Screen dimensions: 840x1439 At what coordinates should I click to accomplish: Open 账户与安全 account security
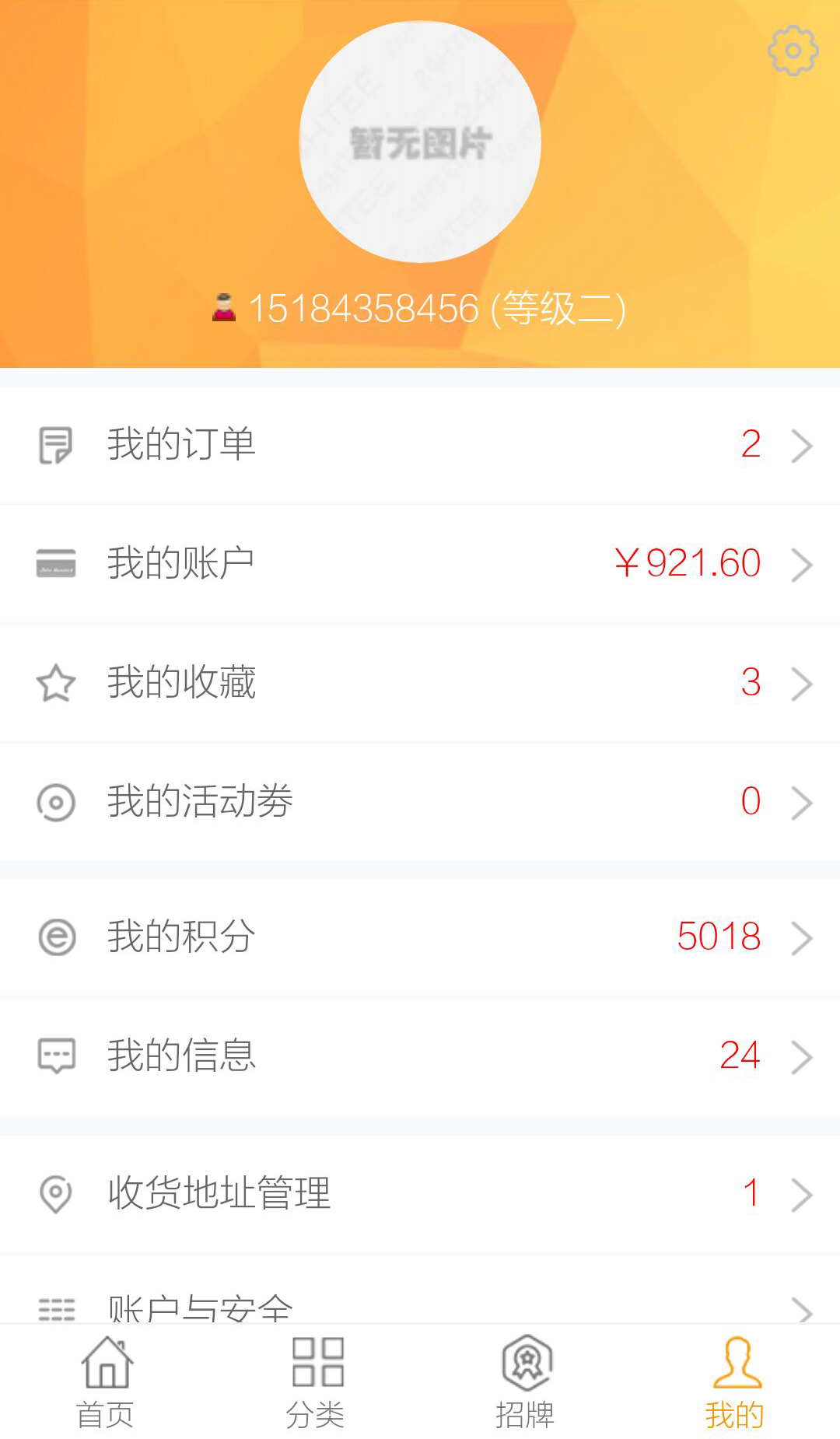420,1307
